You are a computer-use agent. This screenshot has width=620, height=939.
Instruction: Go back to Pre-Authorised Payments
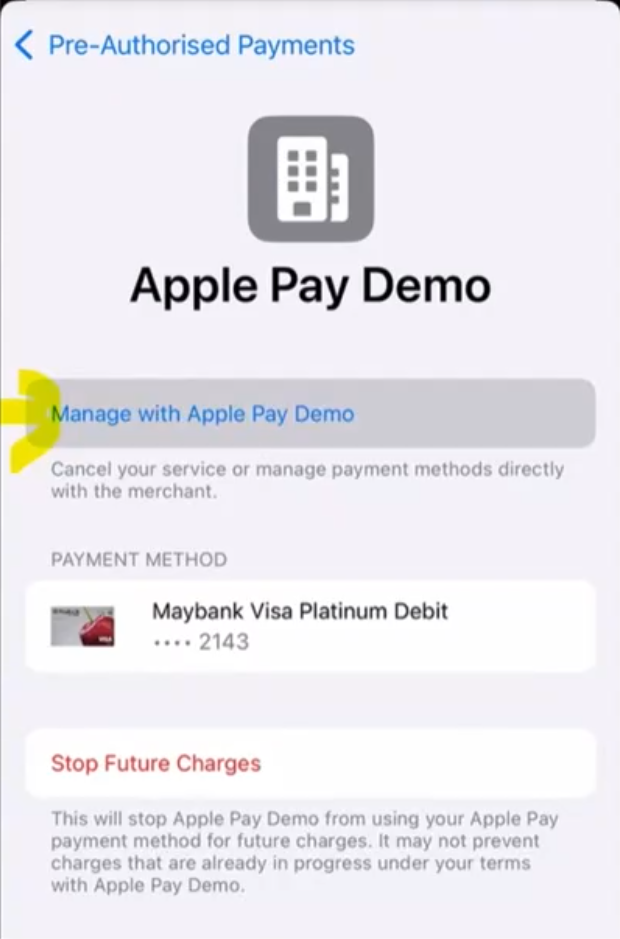[185, 45]
